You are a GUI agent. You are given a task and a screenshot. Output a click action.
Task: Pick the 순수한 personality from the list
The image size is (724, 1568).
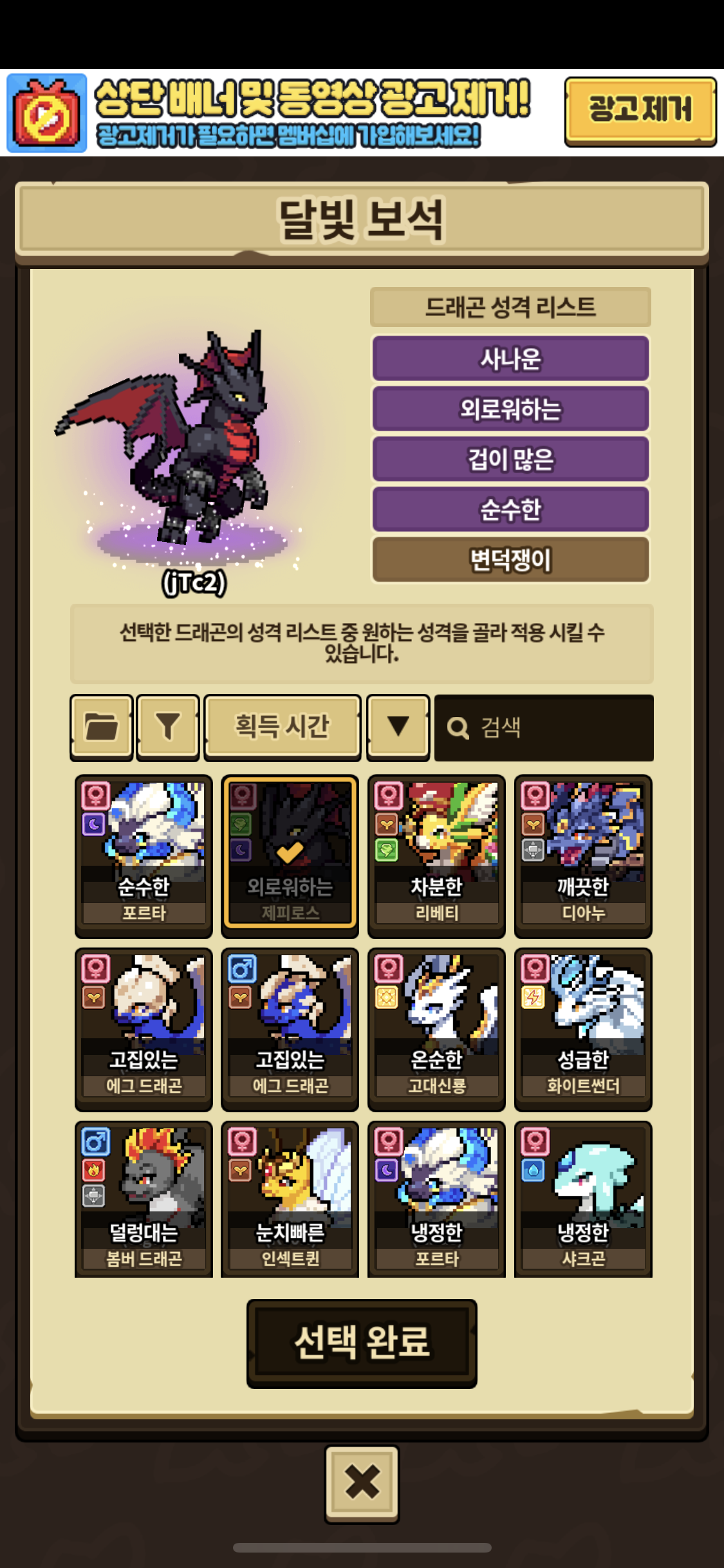(x=510, y=509)
